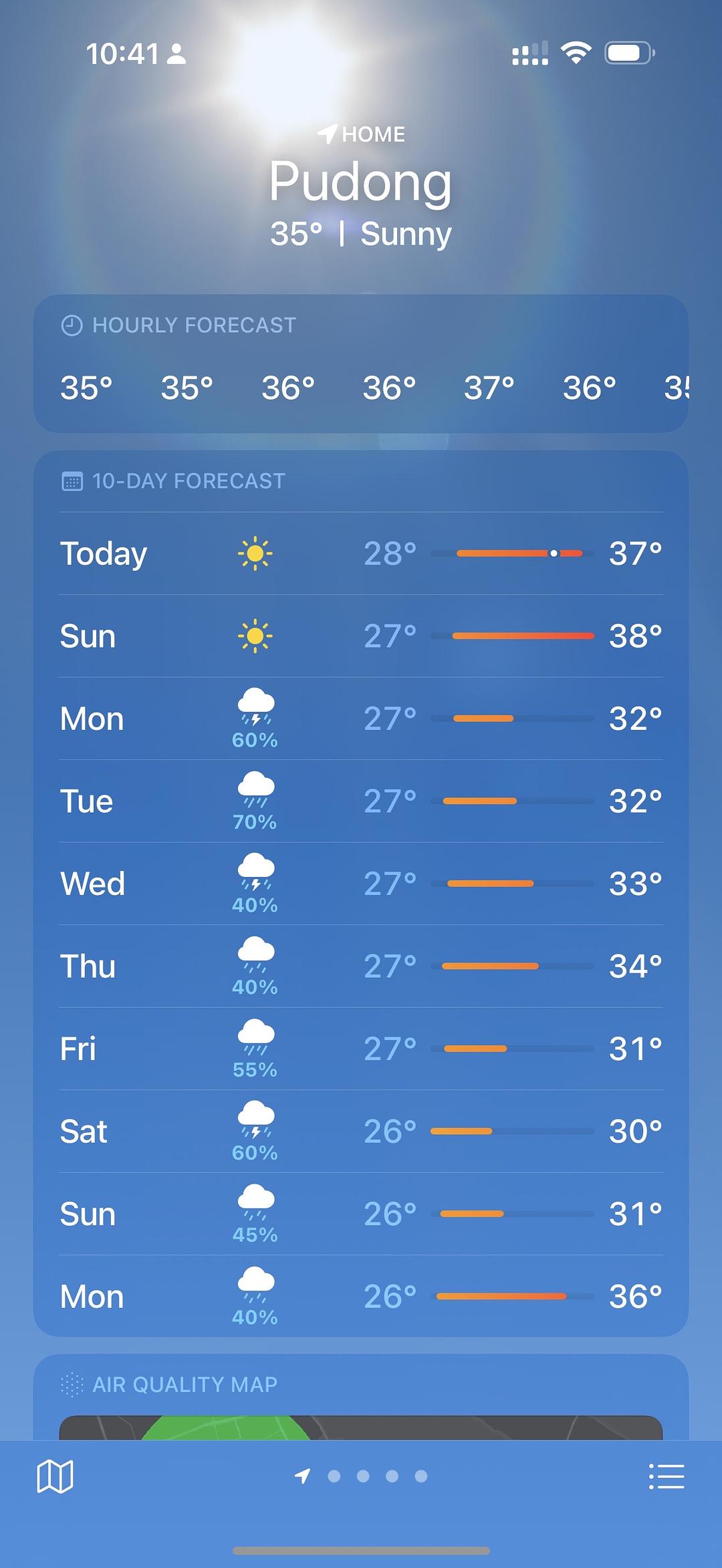Screen dimensions: 722x1568
Task: Open the Air Quality Map card
Action: [361, 1398]
